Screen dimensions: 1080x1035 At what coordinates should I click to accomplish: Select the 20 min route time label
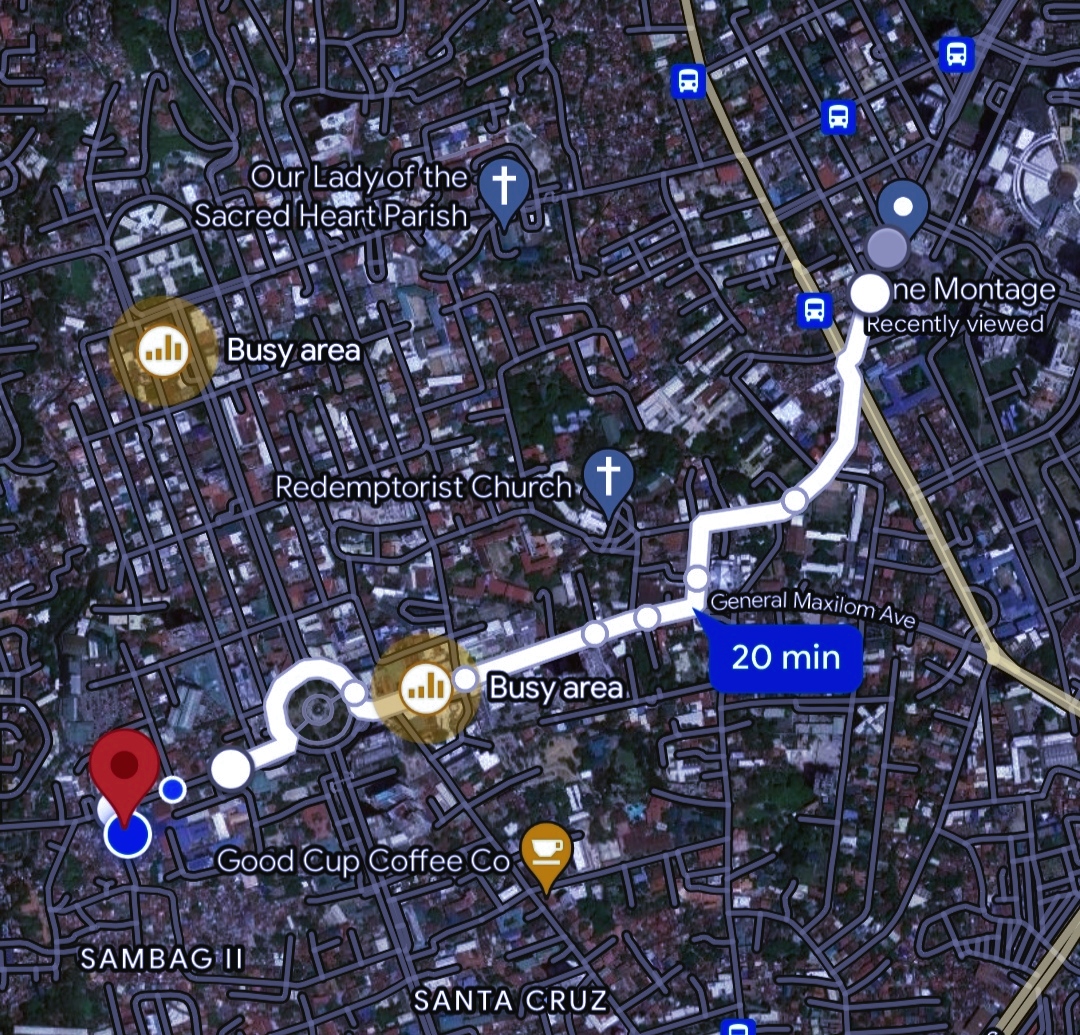(785, 657)
